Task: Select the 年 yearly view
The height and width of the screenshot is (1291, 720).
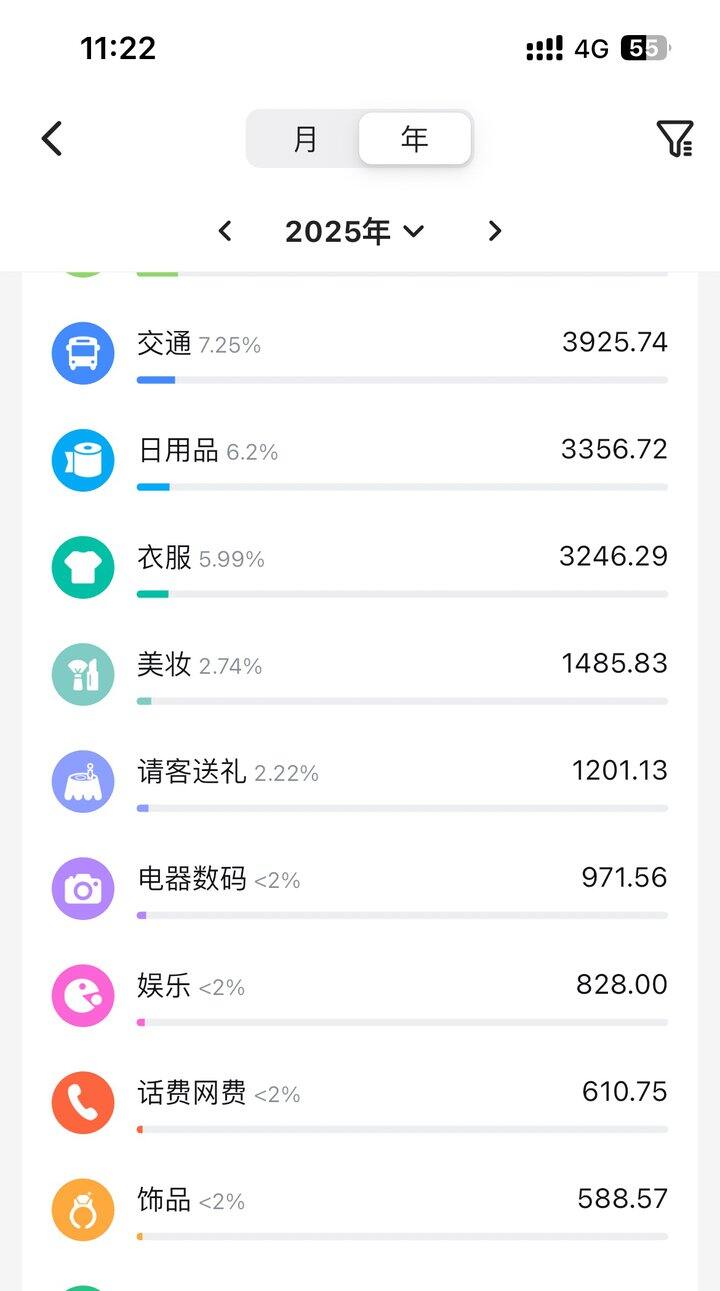Action: pos(414,138)
